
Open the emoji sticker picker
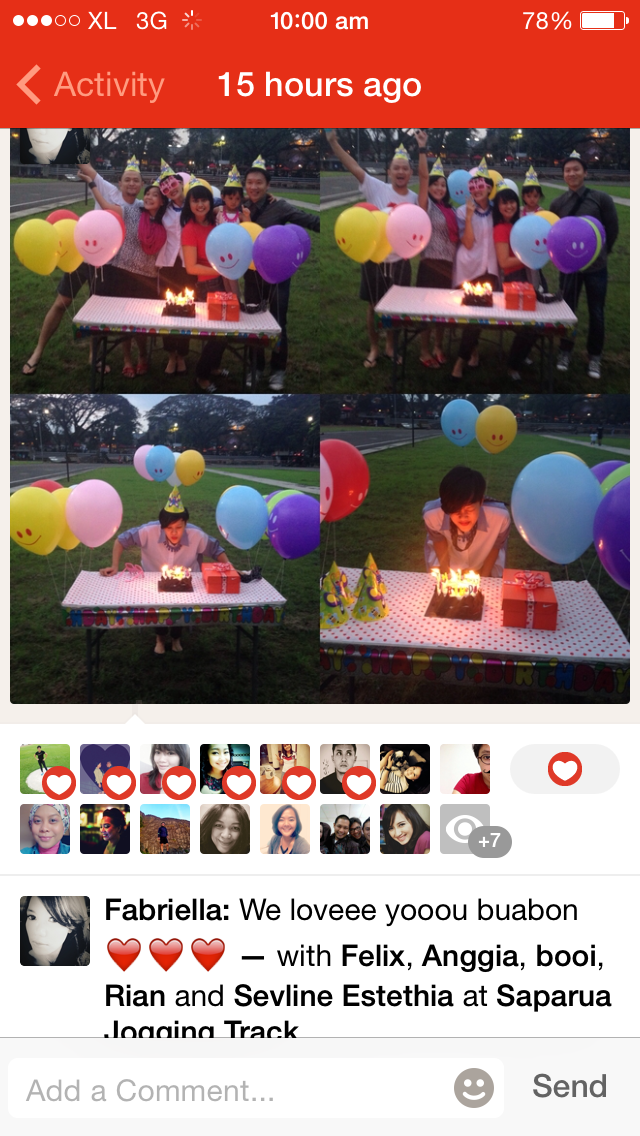point(474,1088)
